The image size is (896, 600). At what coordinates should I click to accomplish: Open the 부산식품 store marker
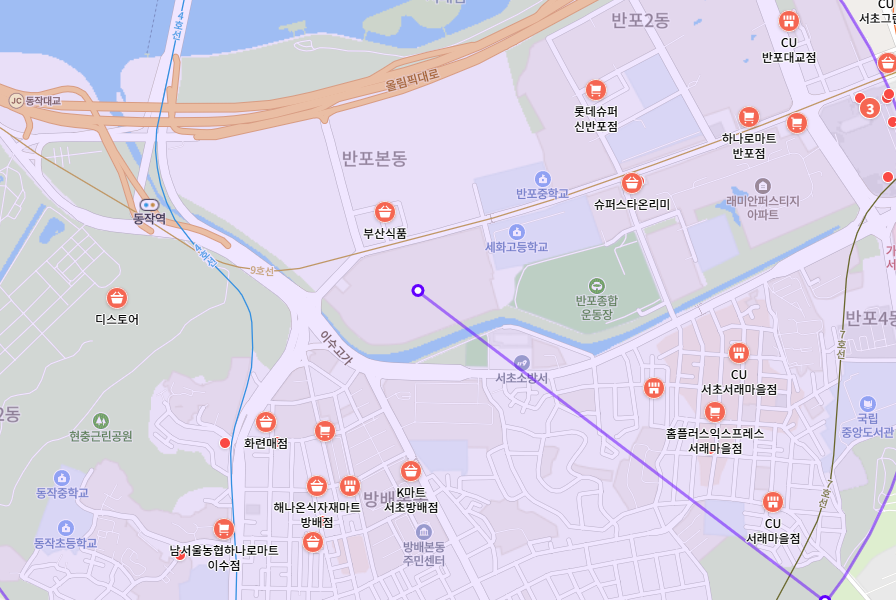[x=384, y=212]
